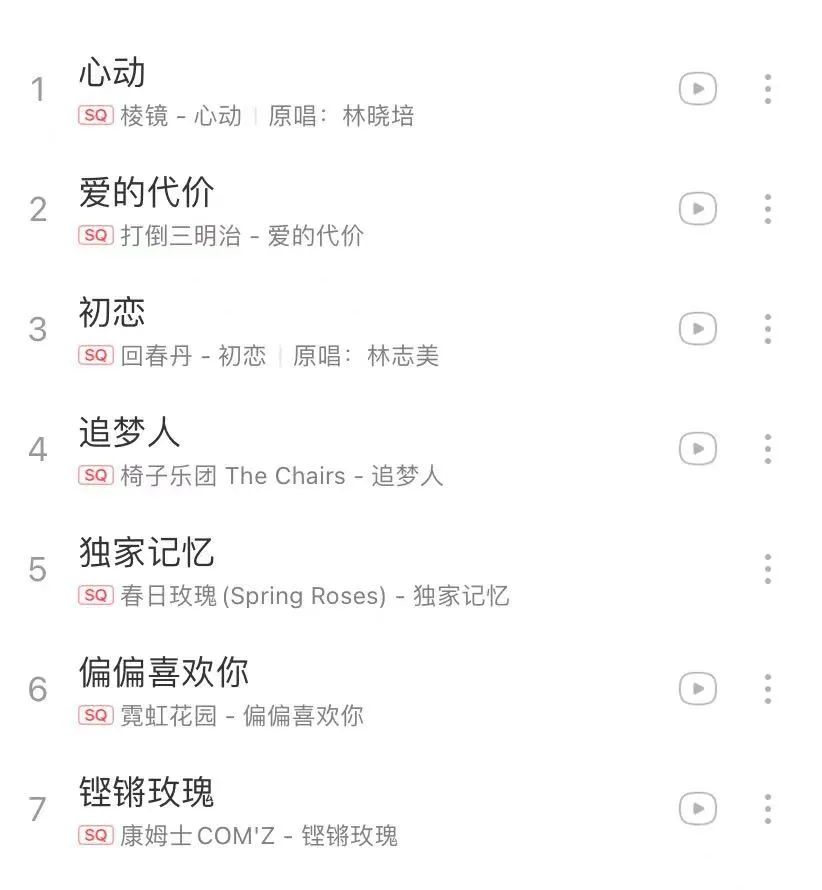Play the song 心动 using its play icon
This screenshot has height=890, width=822.
click(697, 88)
